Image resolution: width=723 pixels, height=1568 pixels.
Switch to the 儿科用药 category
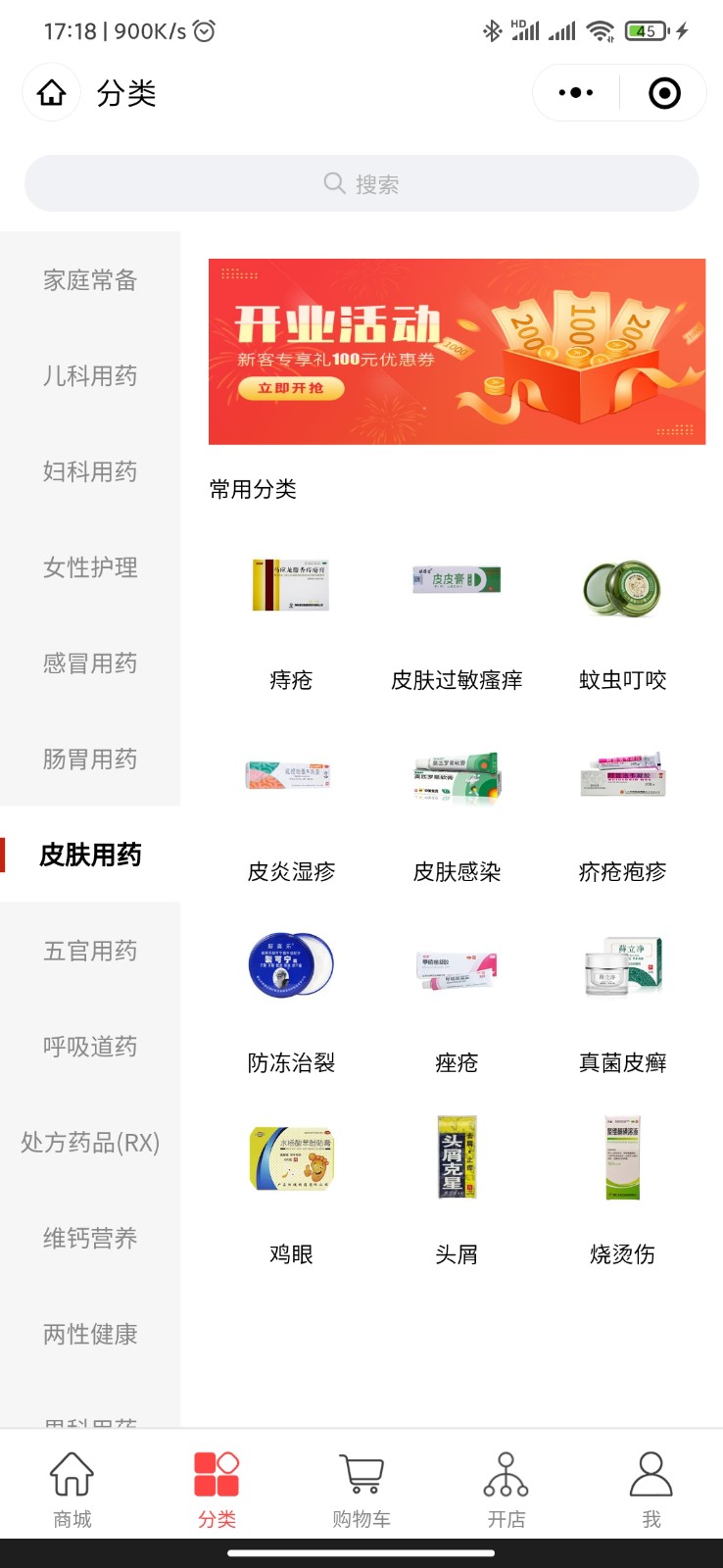[90, 376]
